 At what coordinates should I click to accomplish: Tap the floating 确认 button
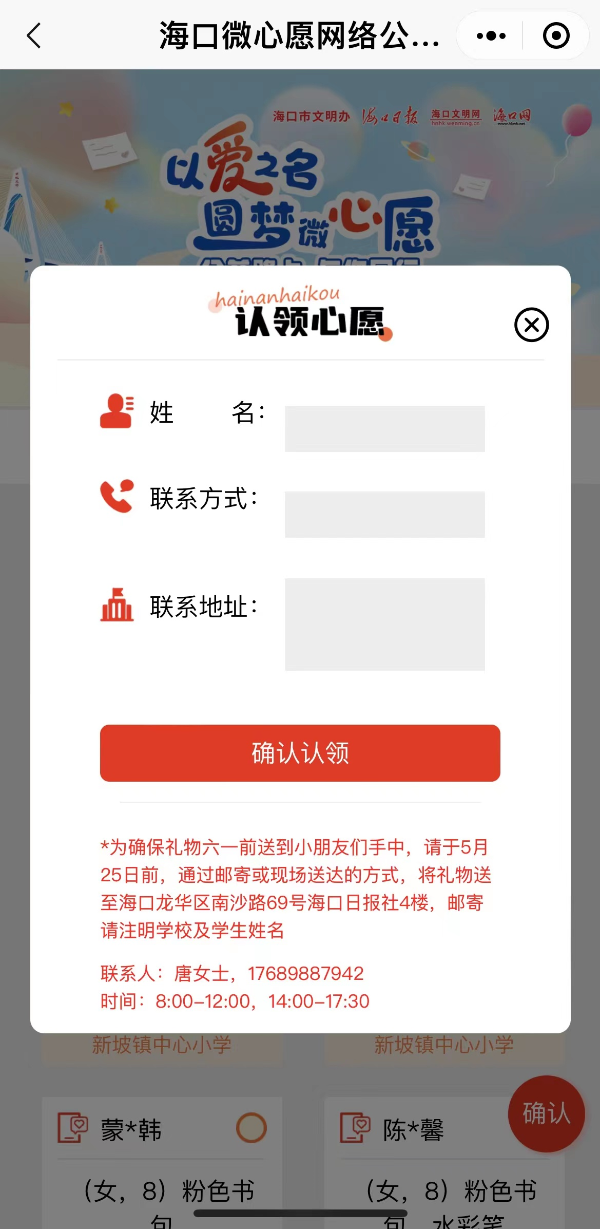coord(546,1113)
